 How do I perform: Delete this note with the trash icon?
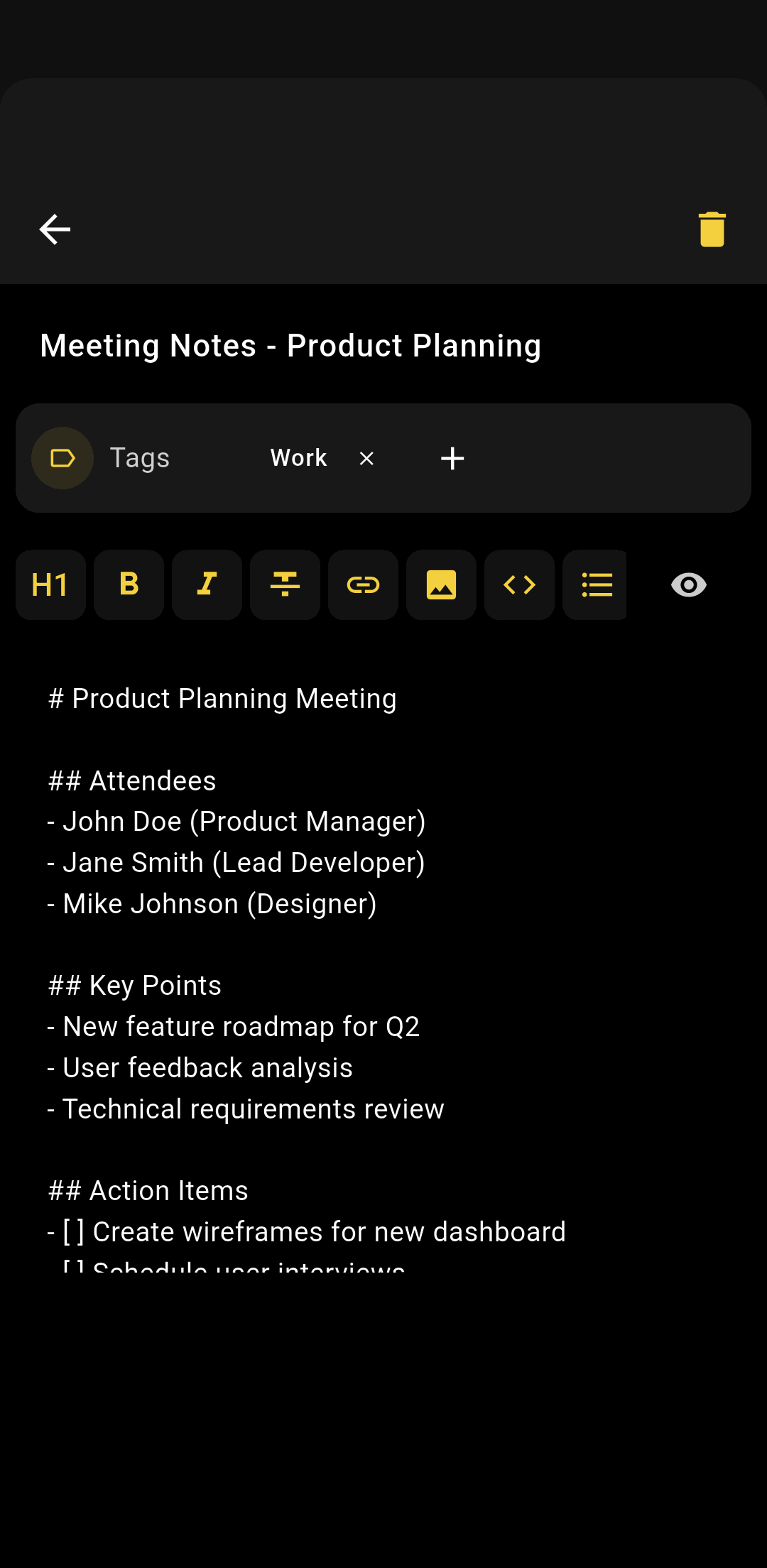(712, 229)
